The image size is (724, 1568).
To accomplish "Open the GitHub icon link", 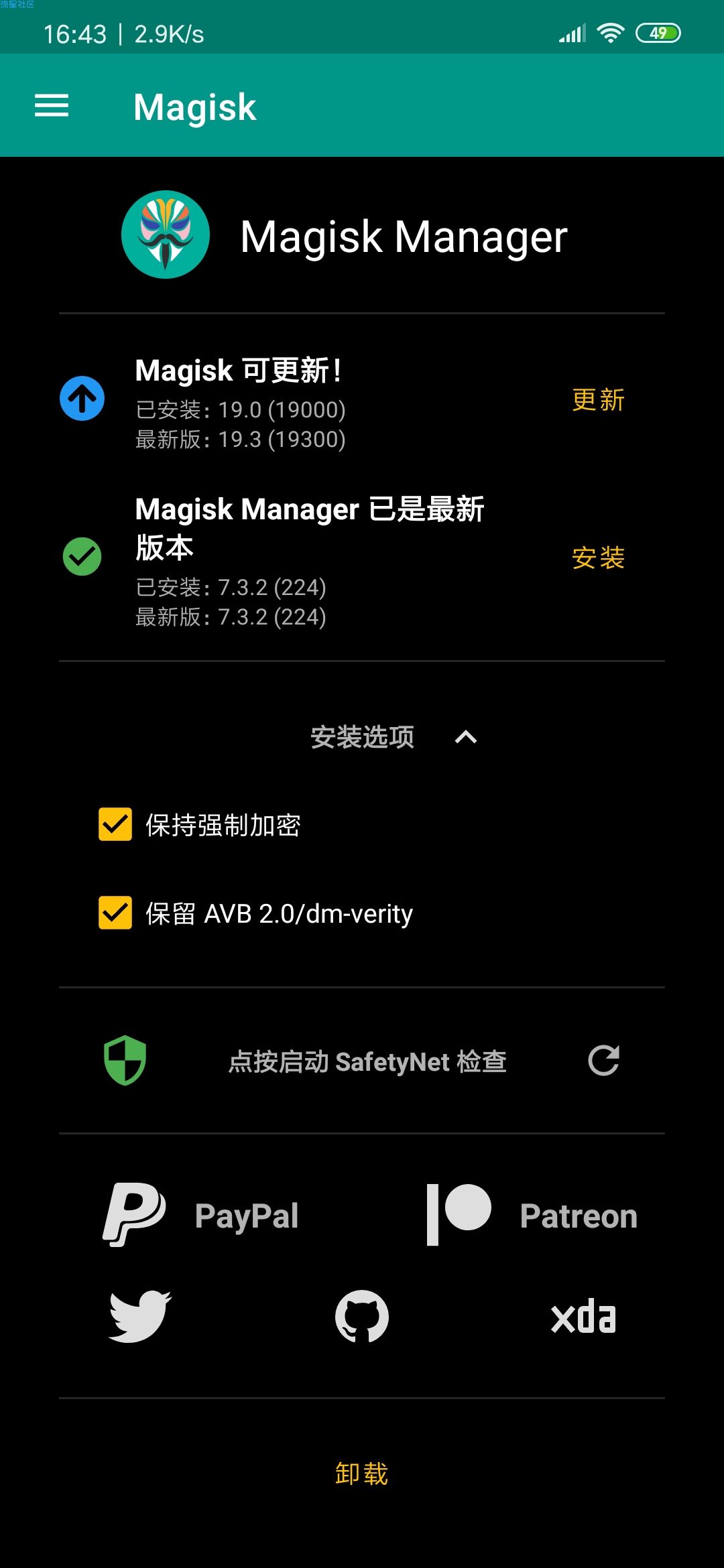I will (362, 1317).
